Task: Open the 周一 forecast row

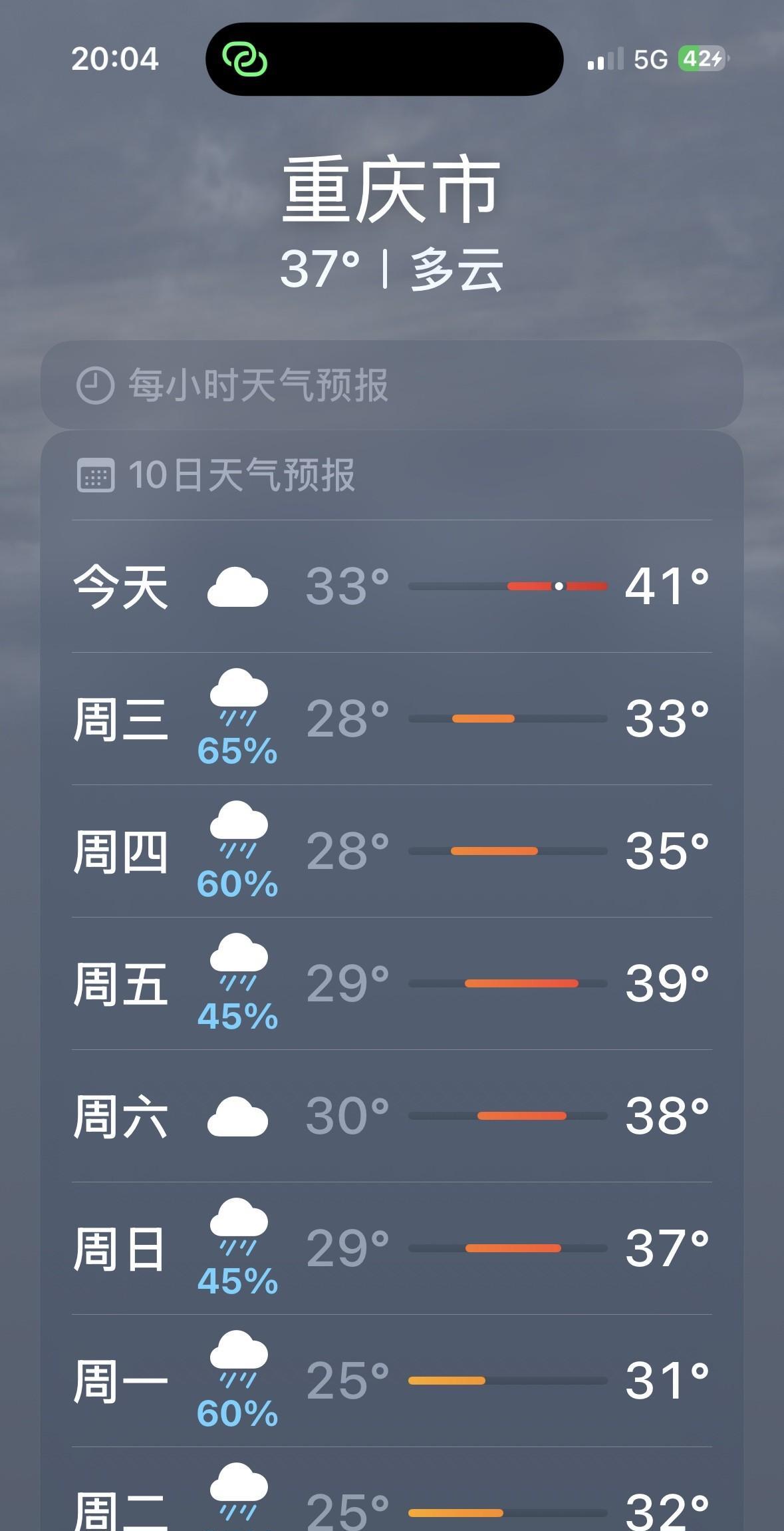Action: [x=391, y=1381]
